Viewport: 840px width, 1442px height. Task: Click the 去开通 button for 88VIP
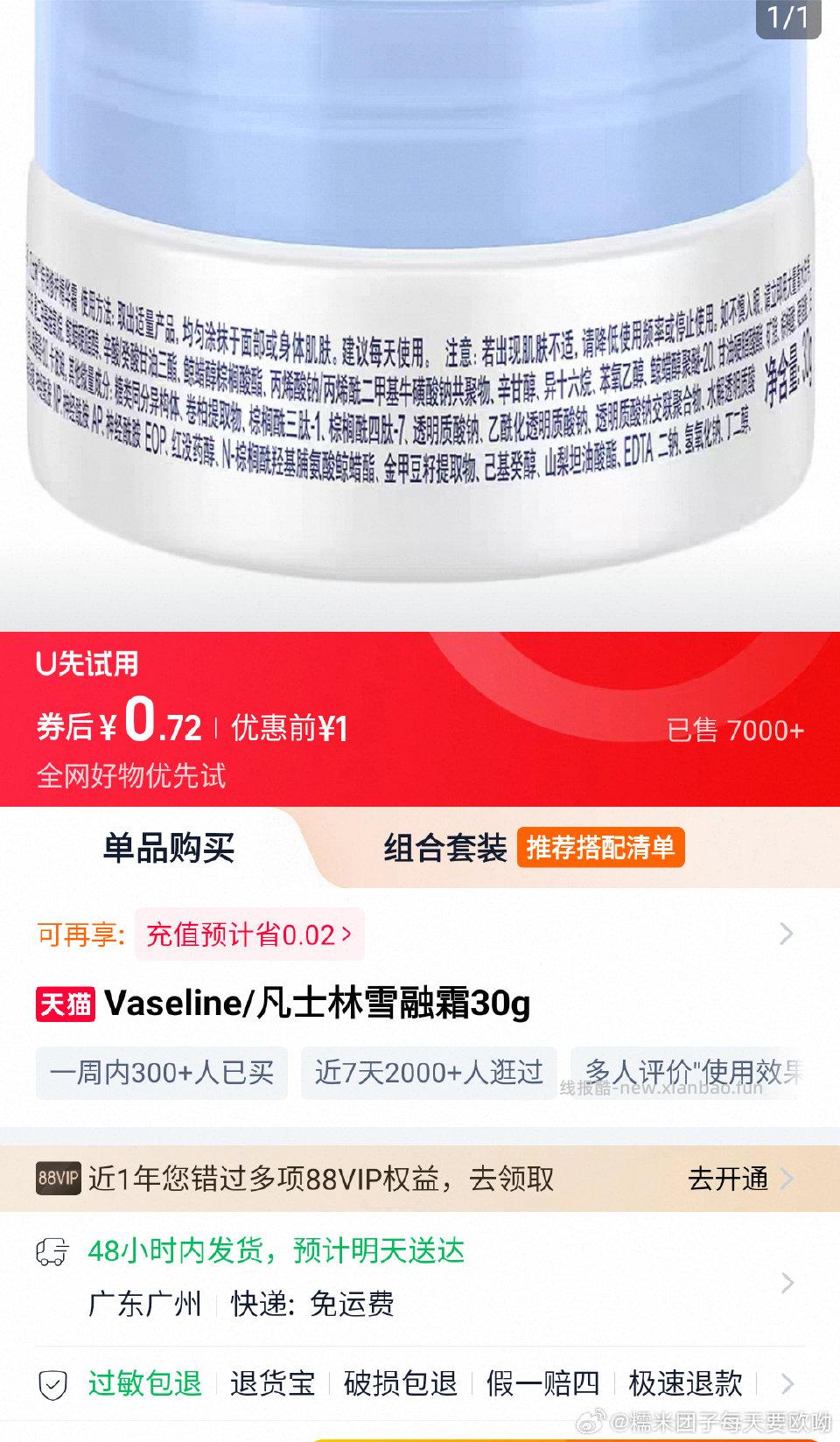727,1178
